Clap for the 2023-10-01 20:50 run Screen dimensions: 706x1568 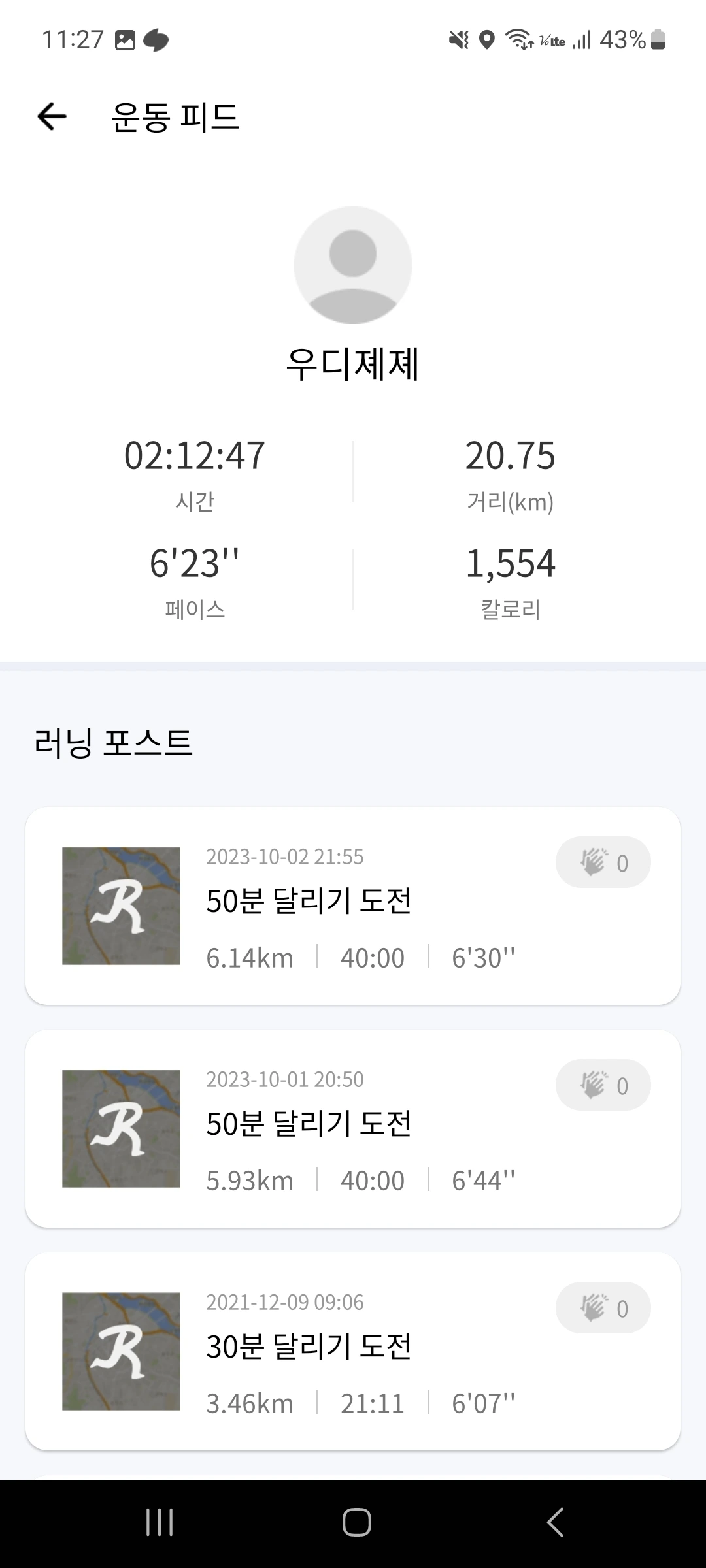click(x=603, y=1085)
